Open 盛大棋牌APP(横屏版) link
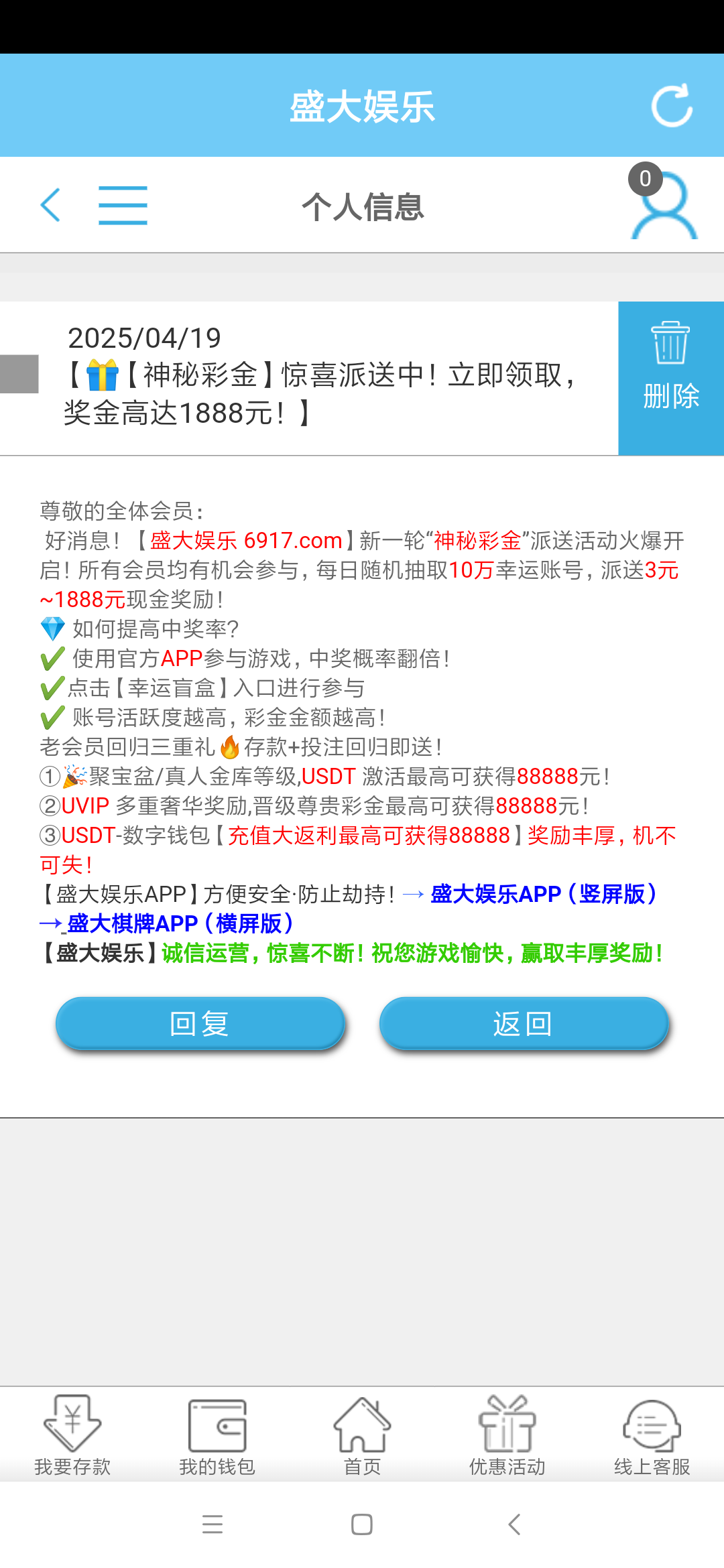724x1568 pixels. pos(180,923)
